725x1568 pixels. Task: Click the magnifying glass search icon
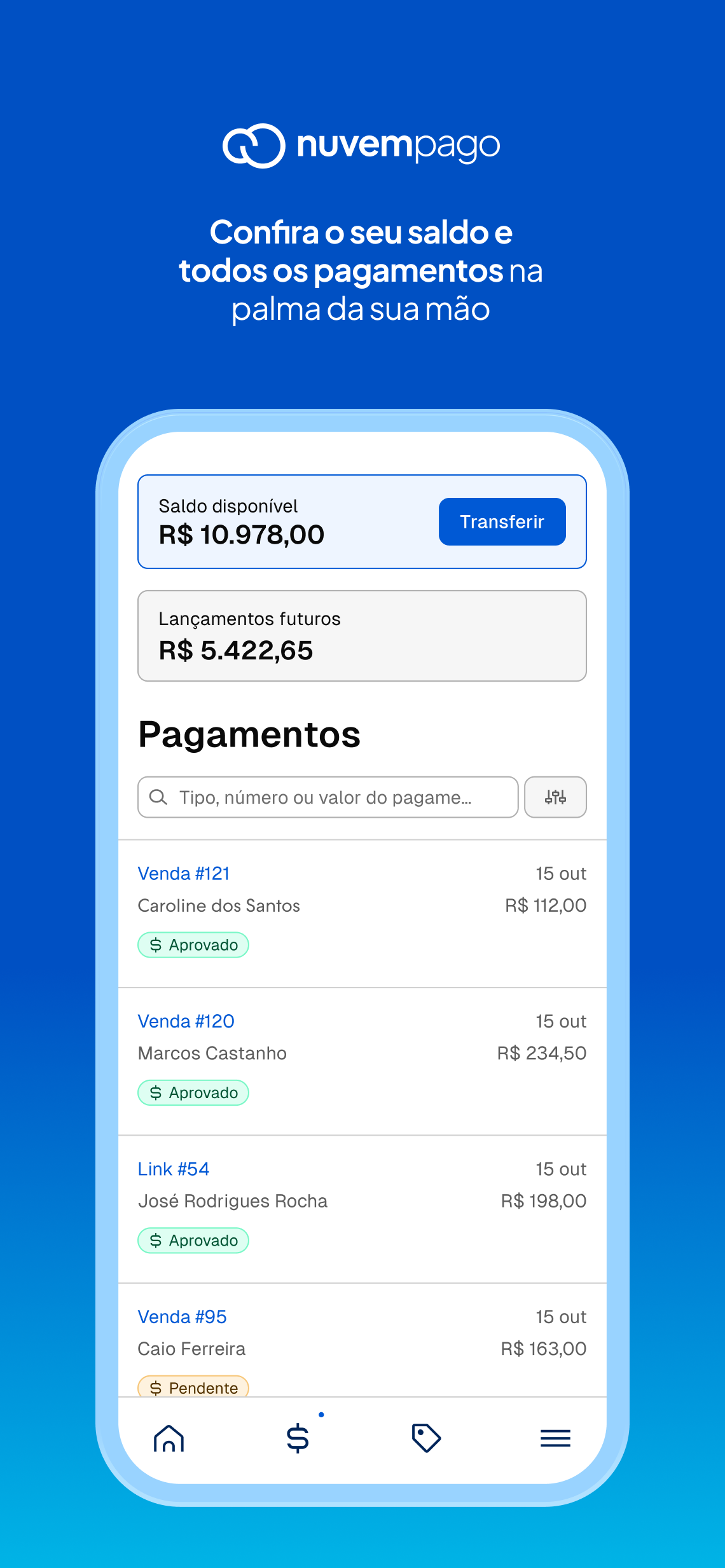[159, 797]
